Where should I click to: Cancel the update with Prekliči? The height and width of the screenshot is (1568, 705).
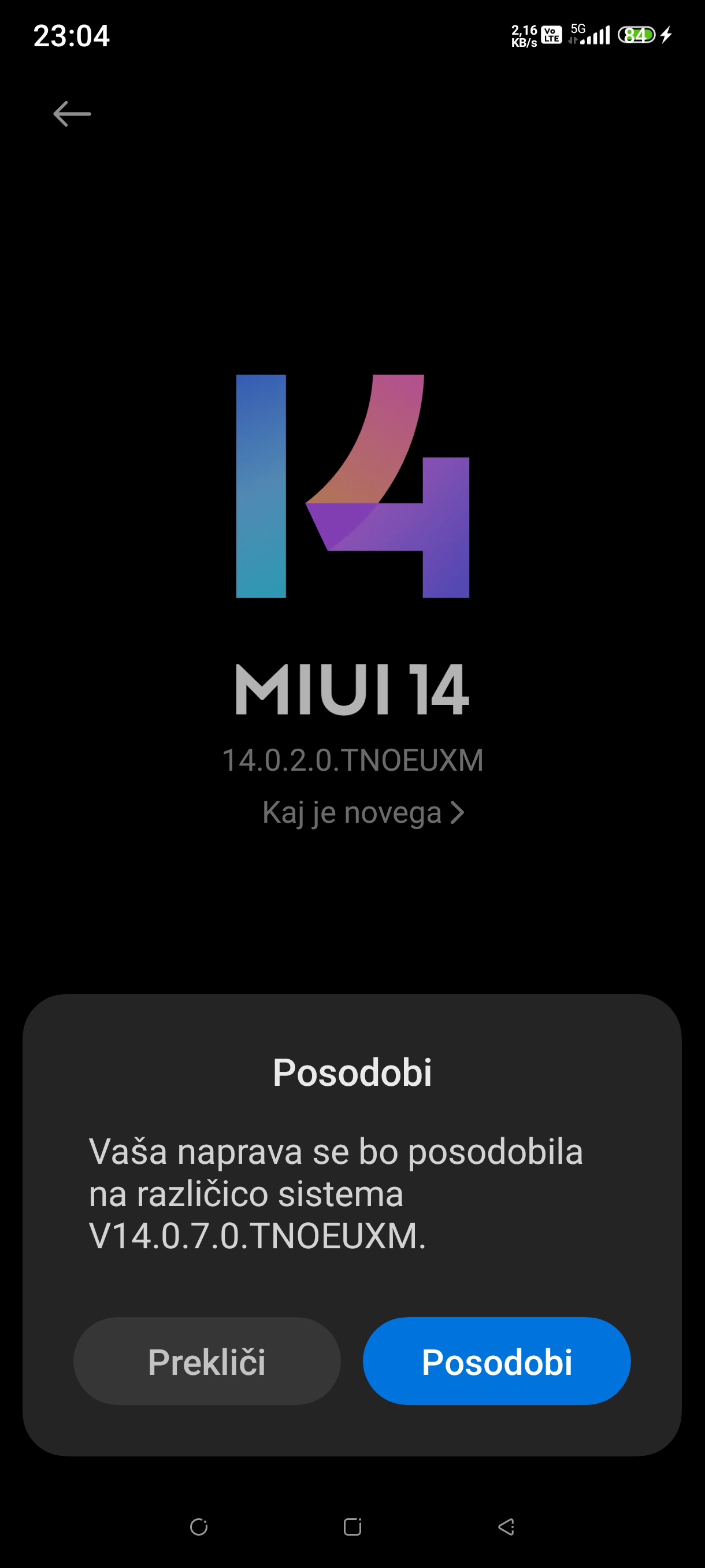tap(207, 1361)
